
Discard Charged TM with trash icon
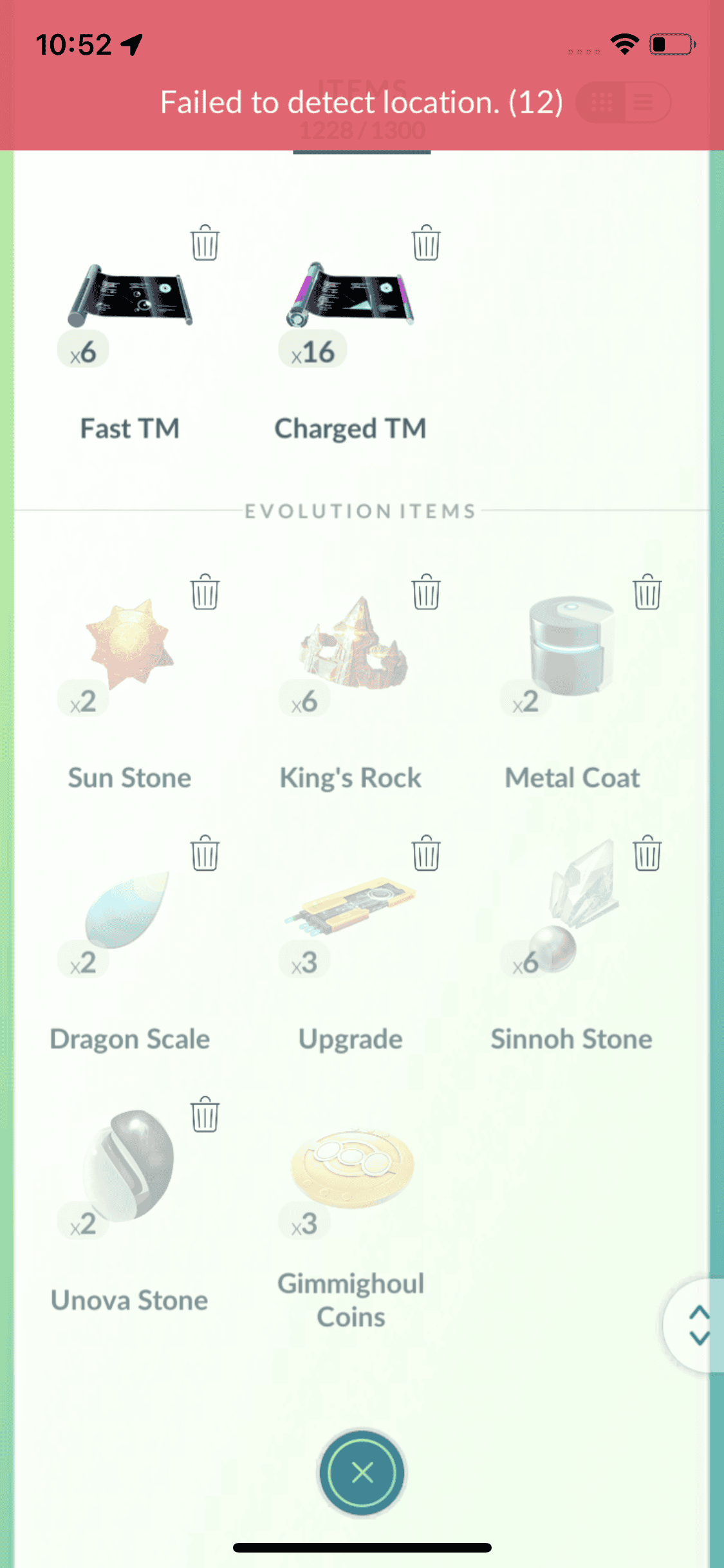[x=426, y=243]
